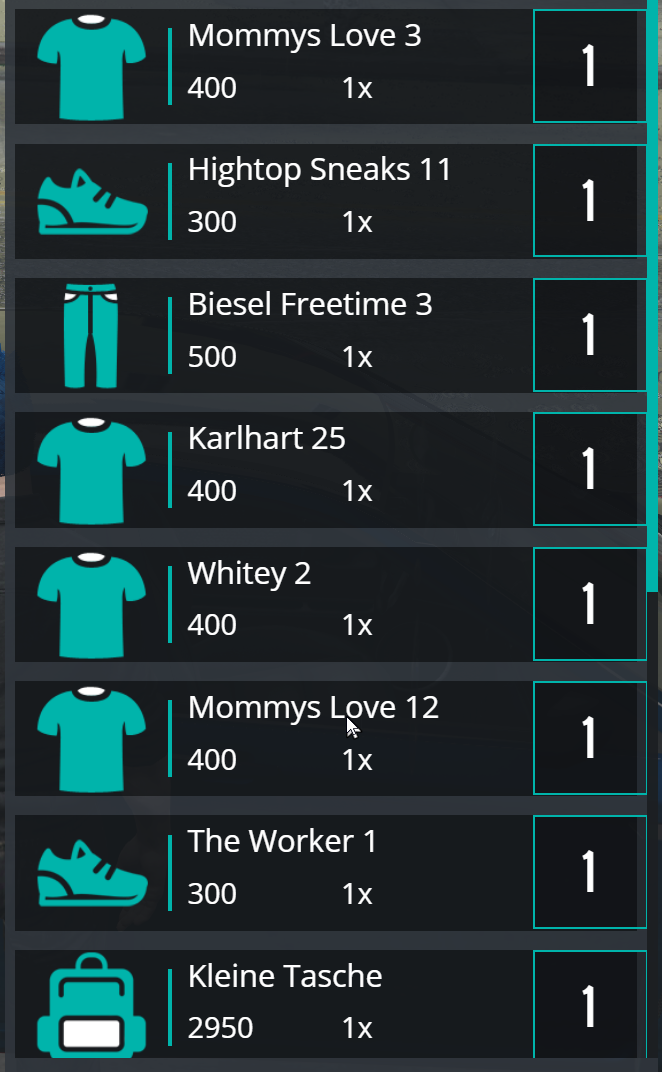Open the Hightop Sneaks 11 row
662x1072 pixels.
tap(274, 201)
